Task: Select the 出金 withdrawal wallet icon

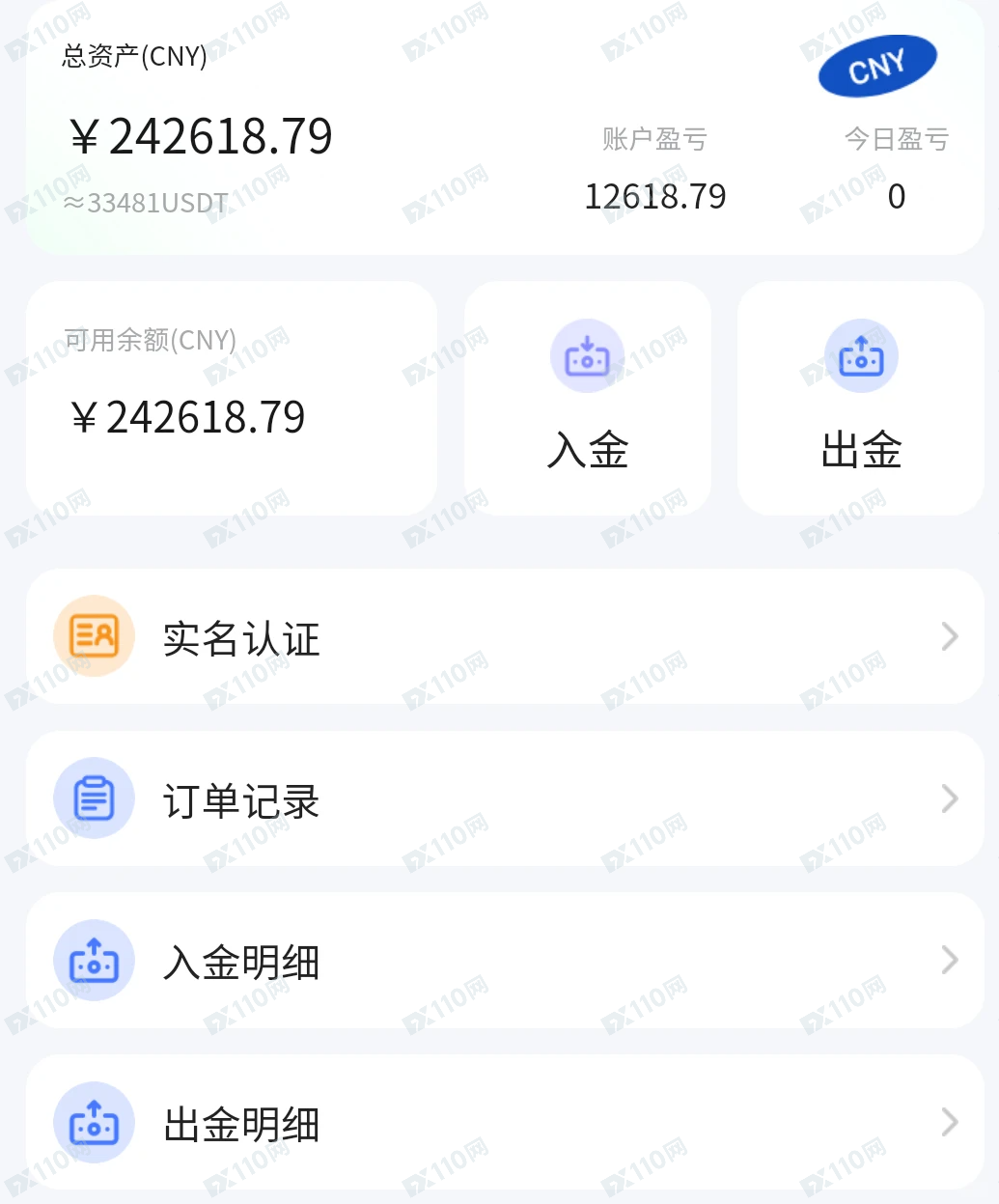Action: [x=861, y=355]
